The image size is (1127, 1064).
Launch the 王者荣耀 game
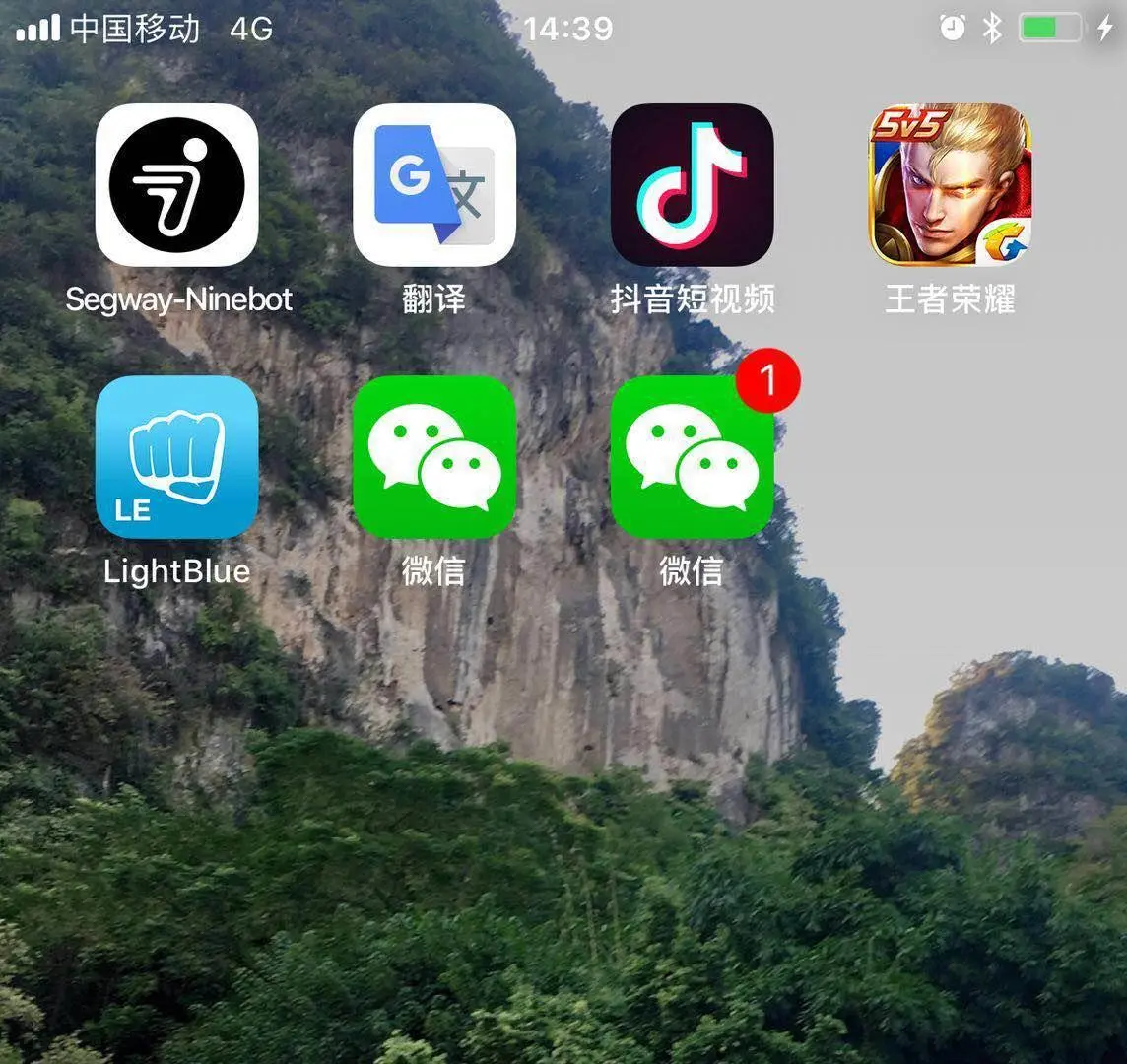[950, 185]
